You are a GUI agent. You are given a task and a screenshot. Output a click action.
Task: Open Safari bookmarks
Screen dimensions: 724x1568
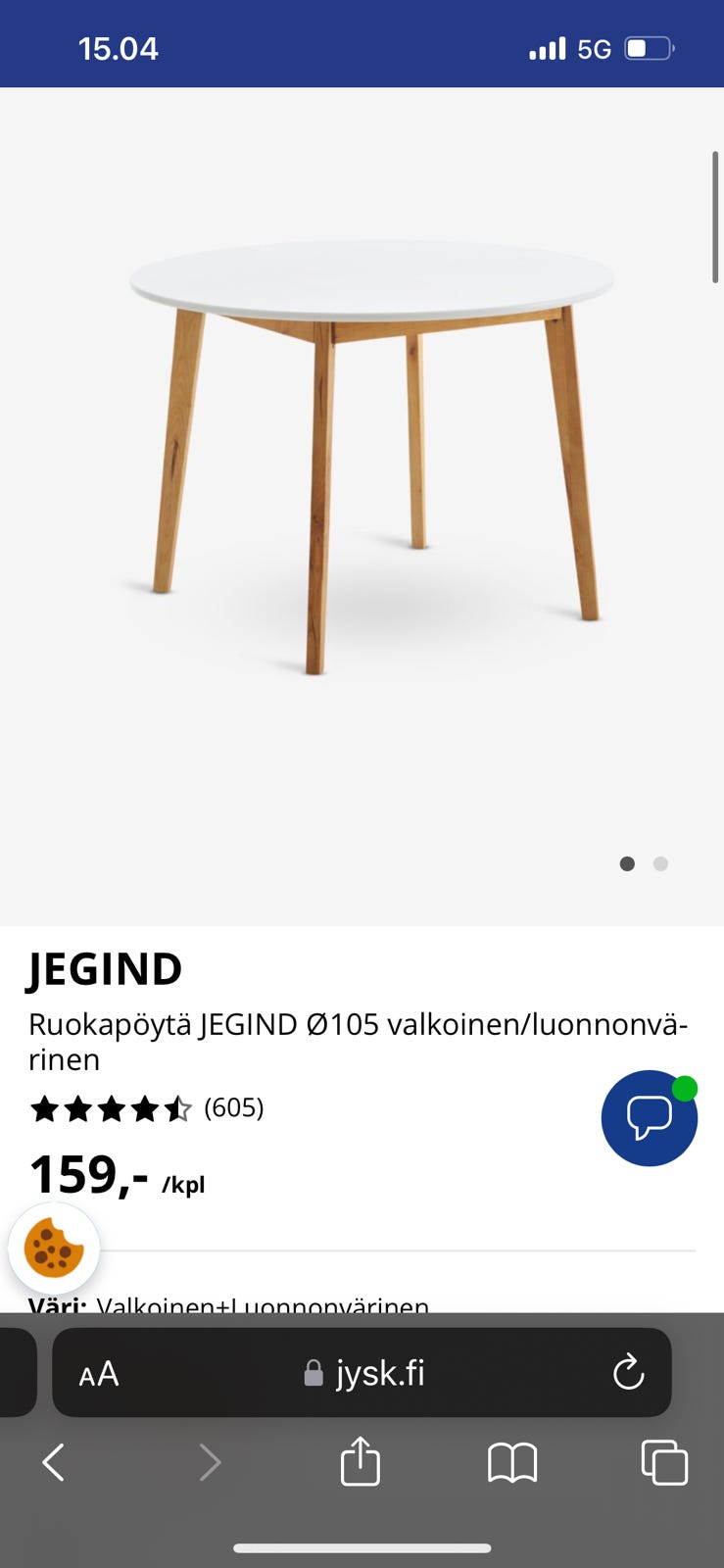[511, 1462]
